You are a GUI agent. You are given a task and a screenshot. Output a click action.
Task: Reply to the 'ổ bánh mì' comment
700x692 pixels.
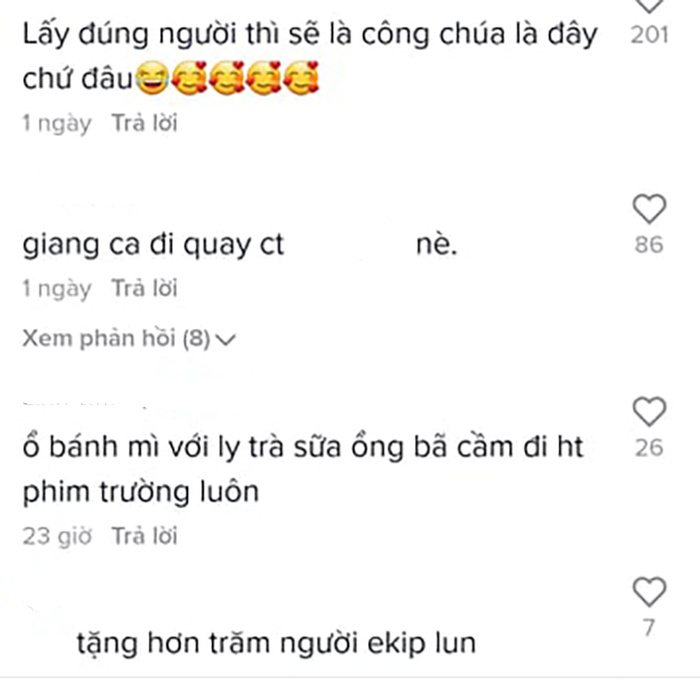point(144,536)
